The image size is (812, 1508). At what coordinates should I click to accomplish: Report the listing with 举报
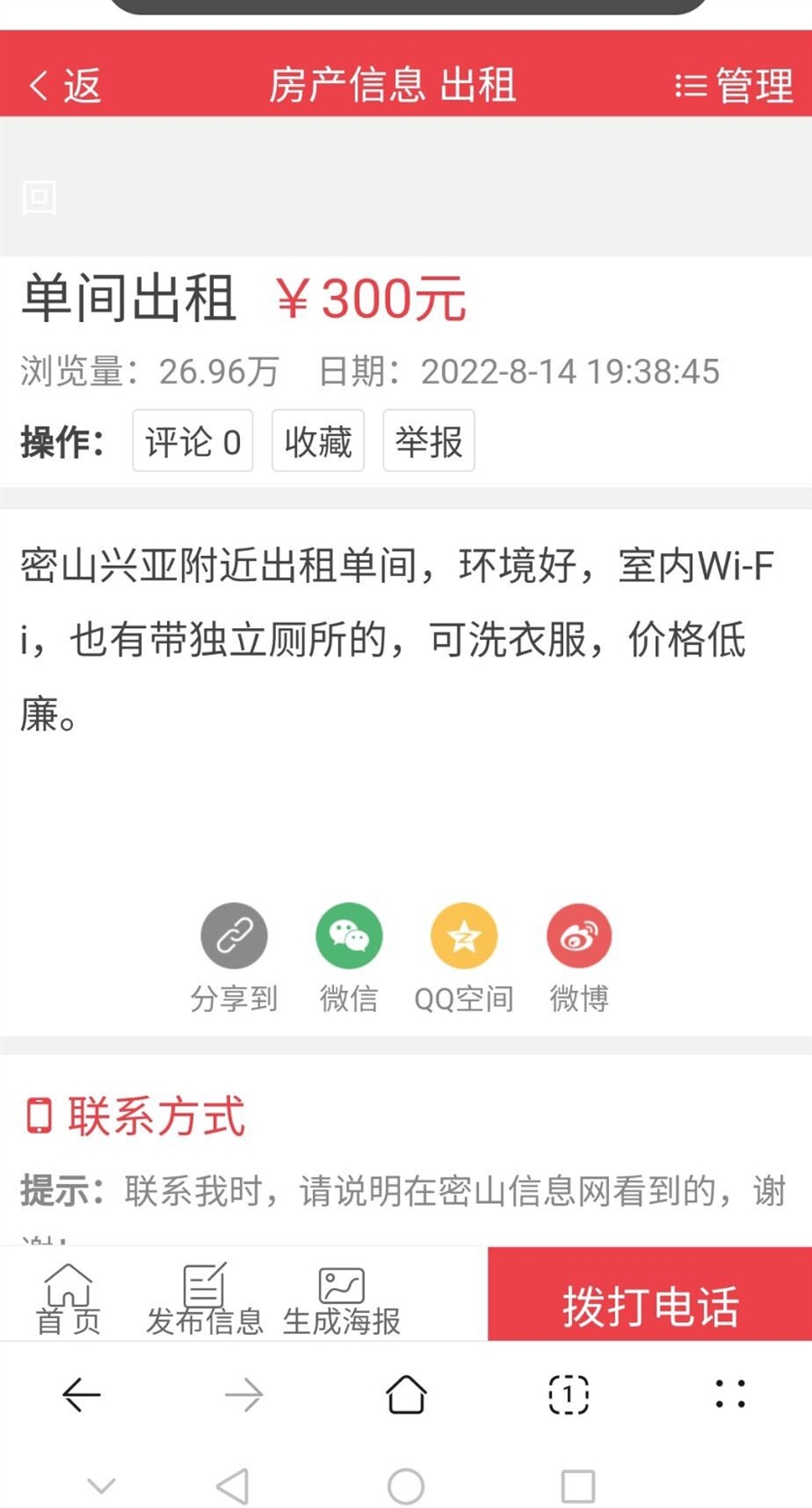[429, 441]
